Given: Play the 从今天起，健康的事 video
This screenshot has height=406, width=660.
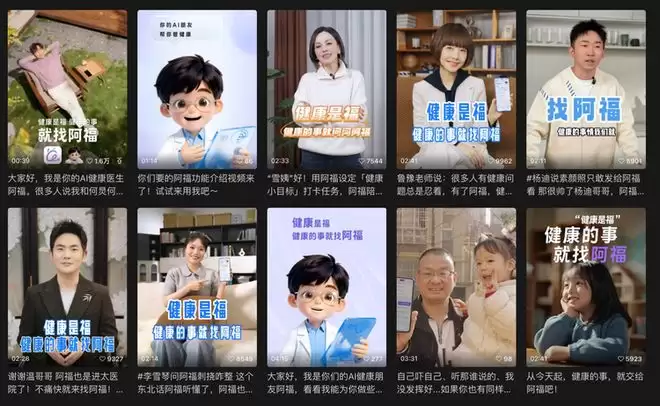Looking at the screenshot, I should click(x=585, y=286).
